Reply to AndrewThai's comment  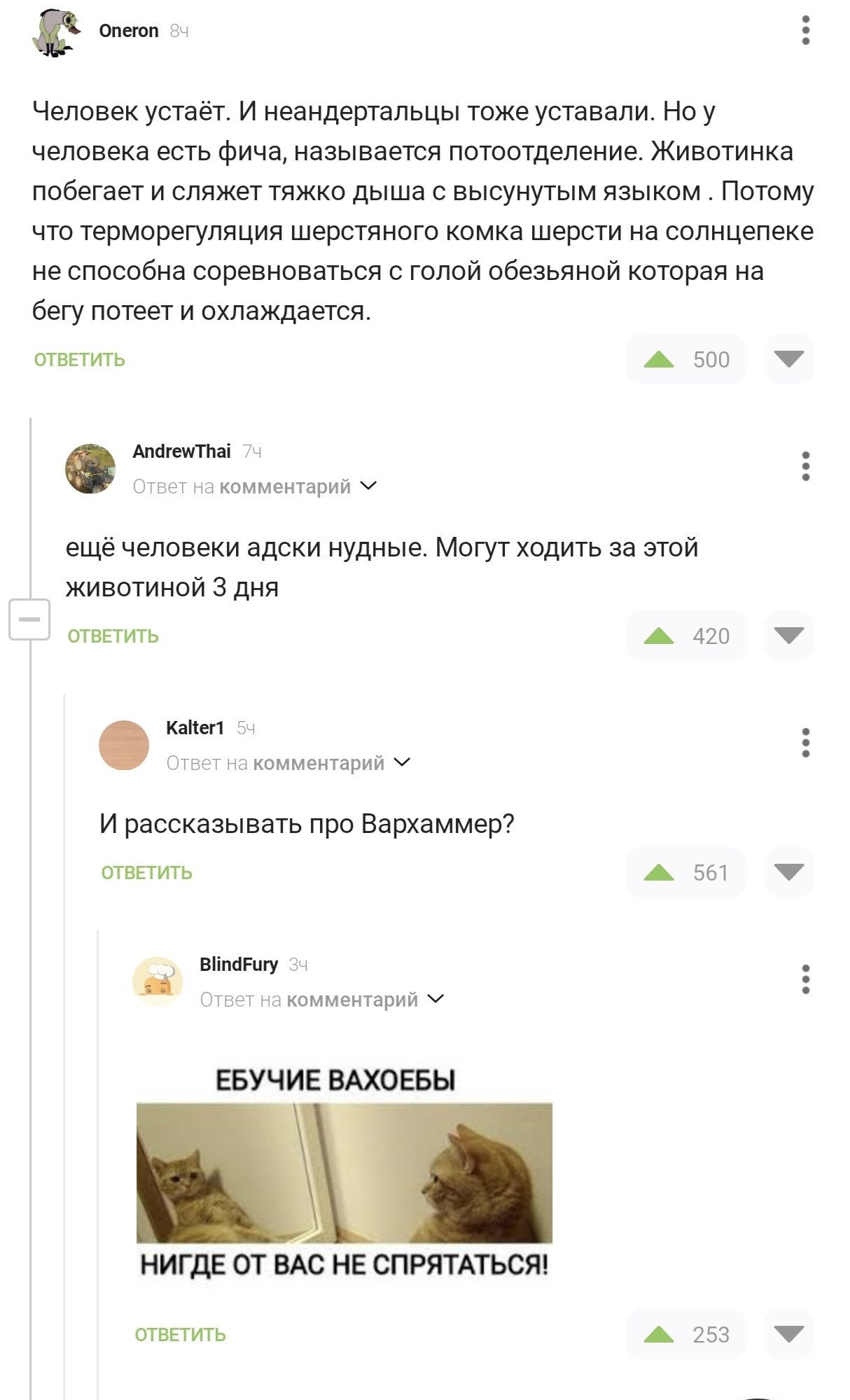pyautogui.click(x=113, y=636)
